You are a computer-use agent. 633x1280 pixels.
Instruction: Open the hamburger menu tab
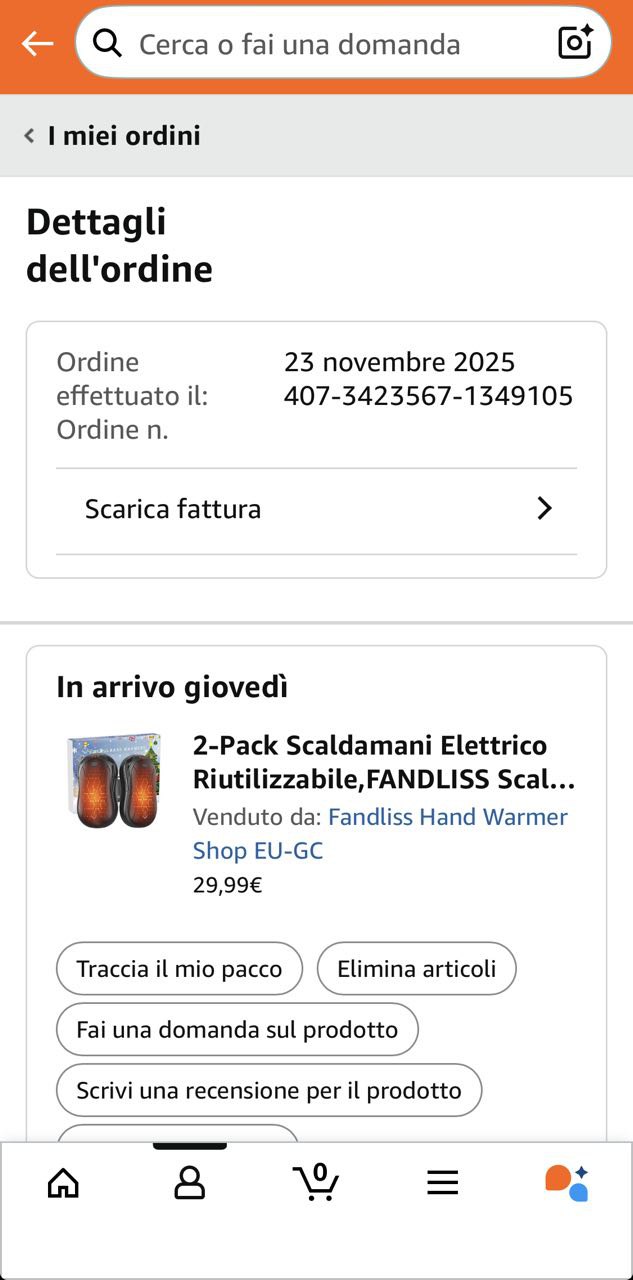[x=442, y=1183]
